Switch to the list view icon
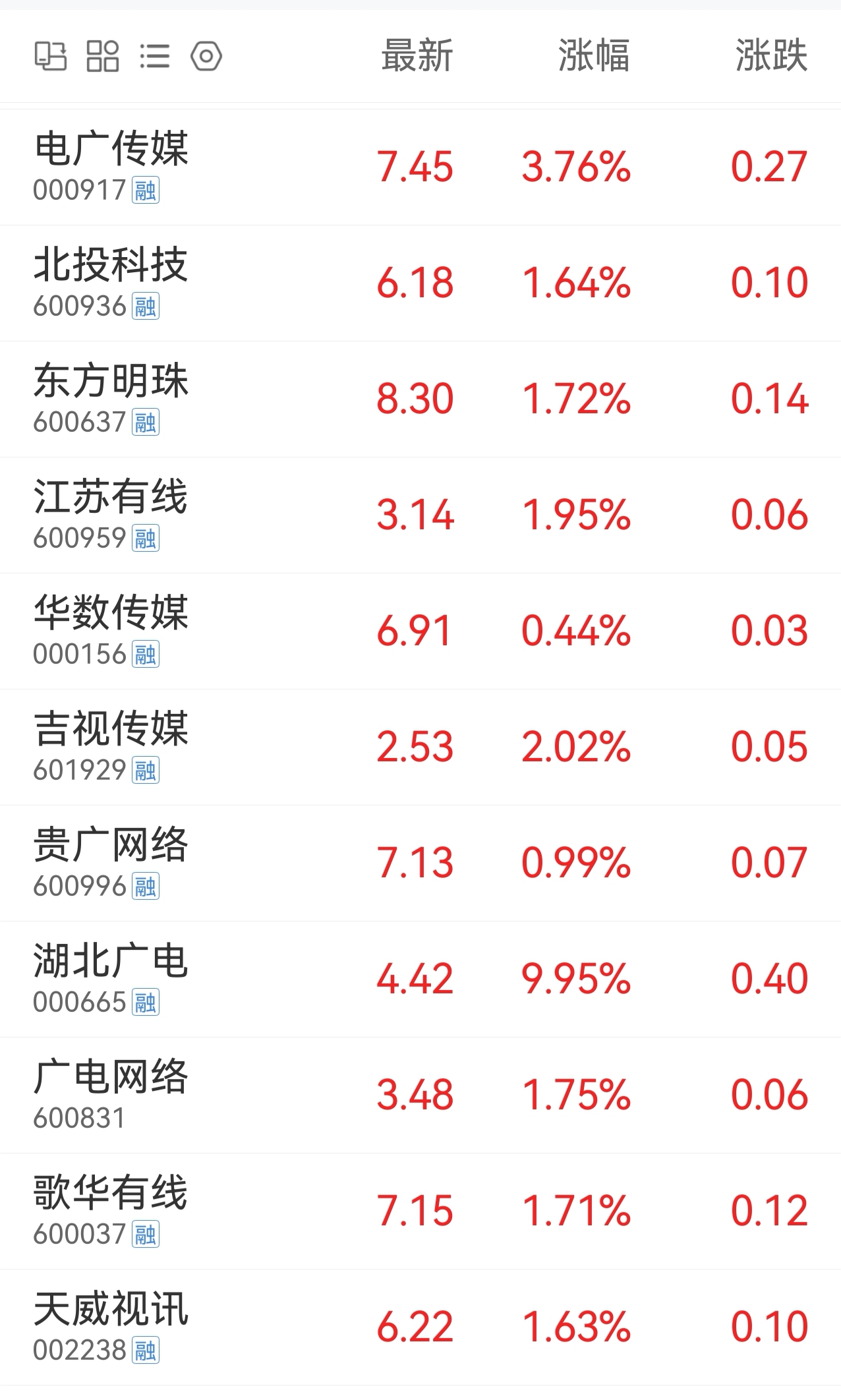Image resolution: width=841 pixels, height=1400 pixels. click(155, 56)
